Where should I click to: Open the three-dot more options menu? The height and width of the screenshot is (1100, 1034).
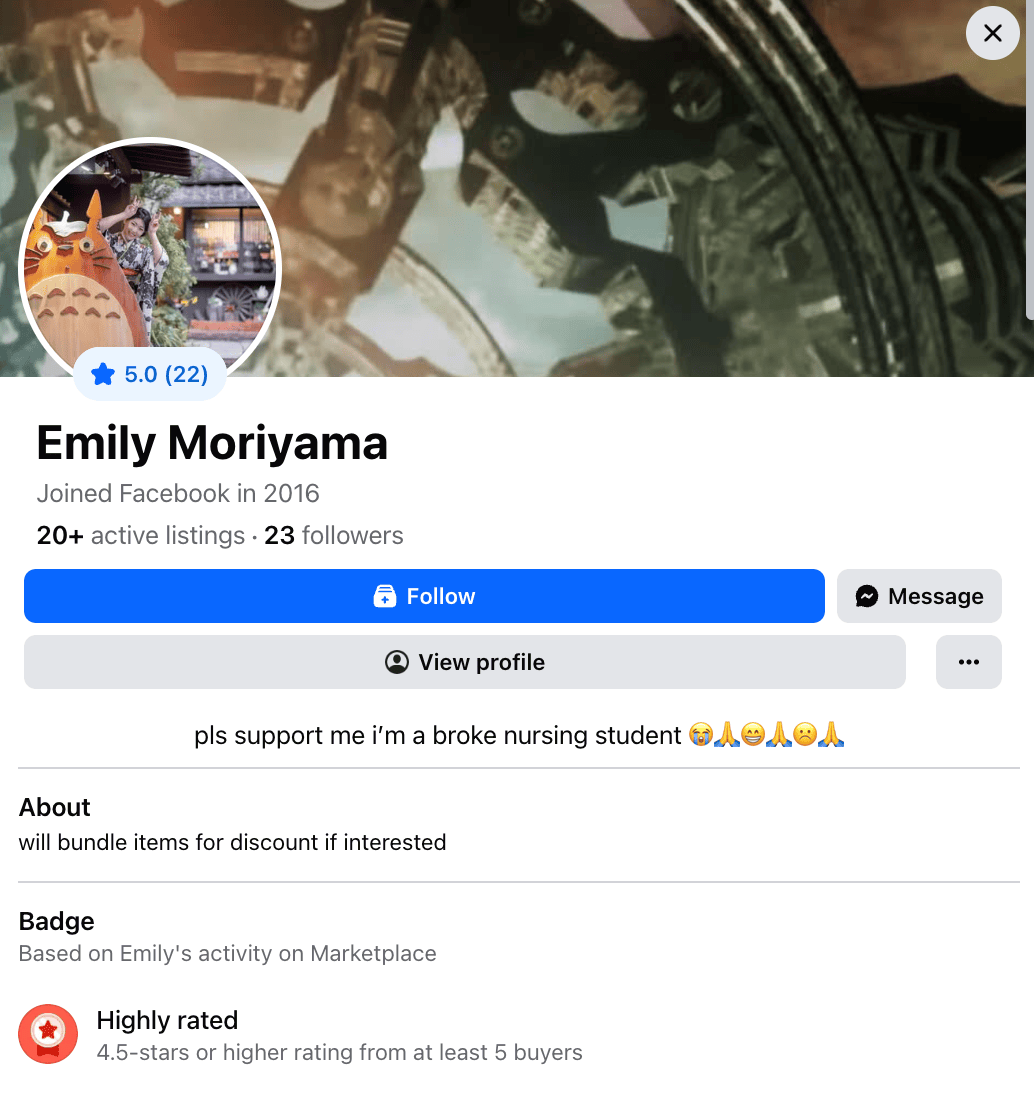pos(968,662)
